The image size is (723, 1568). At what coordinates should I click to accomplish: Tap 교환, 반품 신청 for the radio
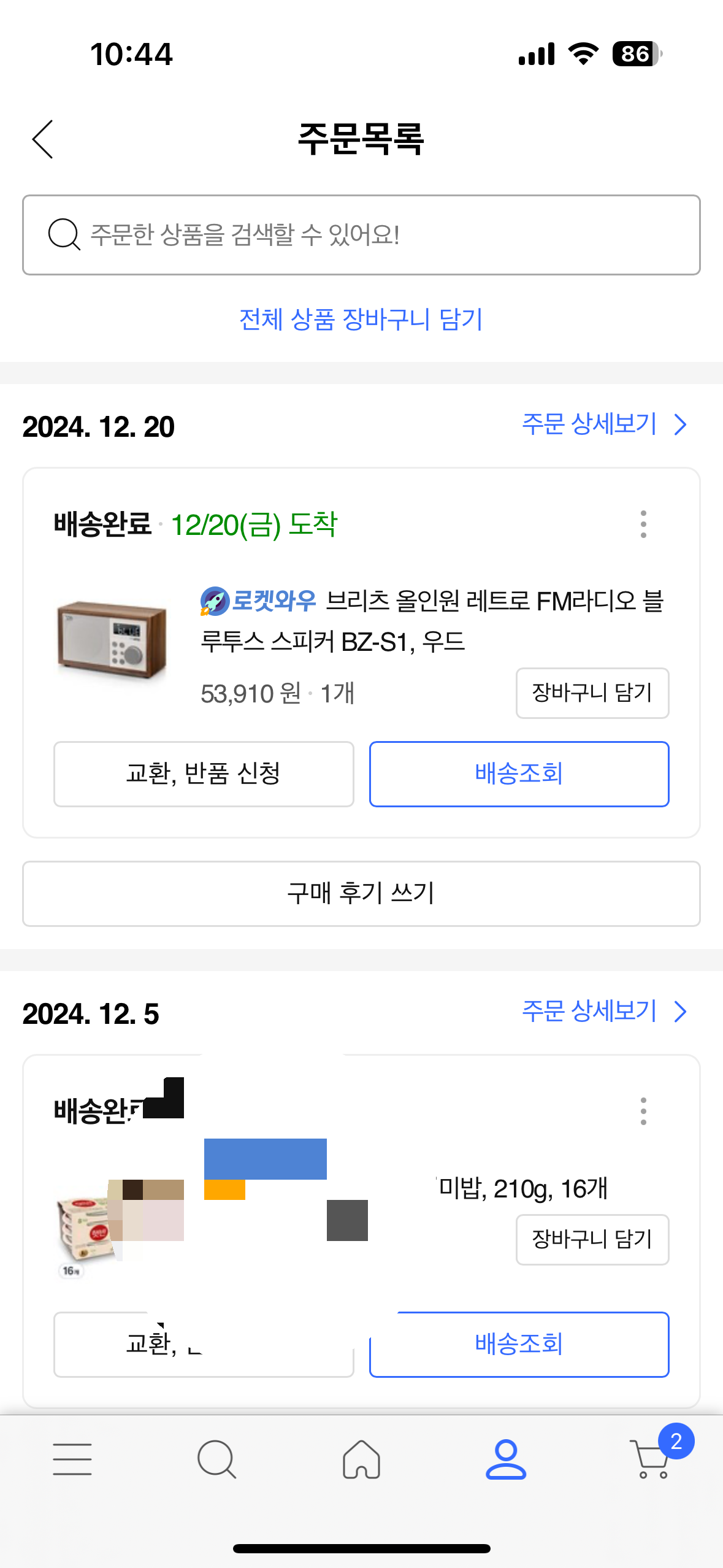204,774
